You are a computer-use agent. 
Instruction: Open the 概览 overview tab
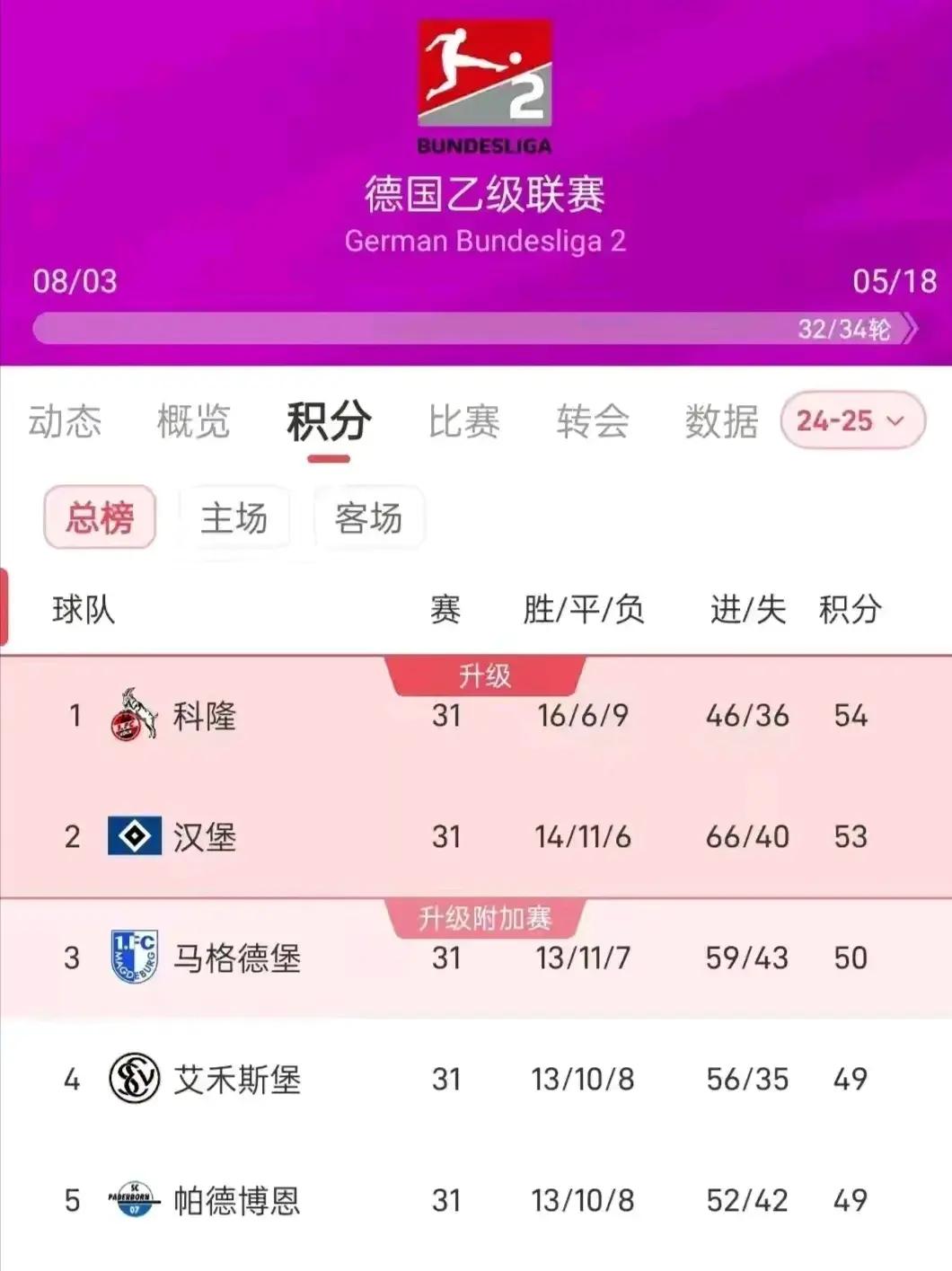click(194, 422)
